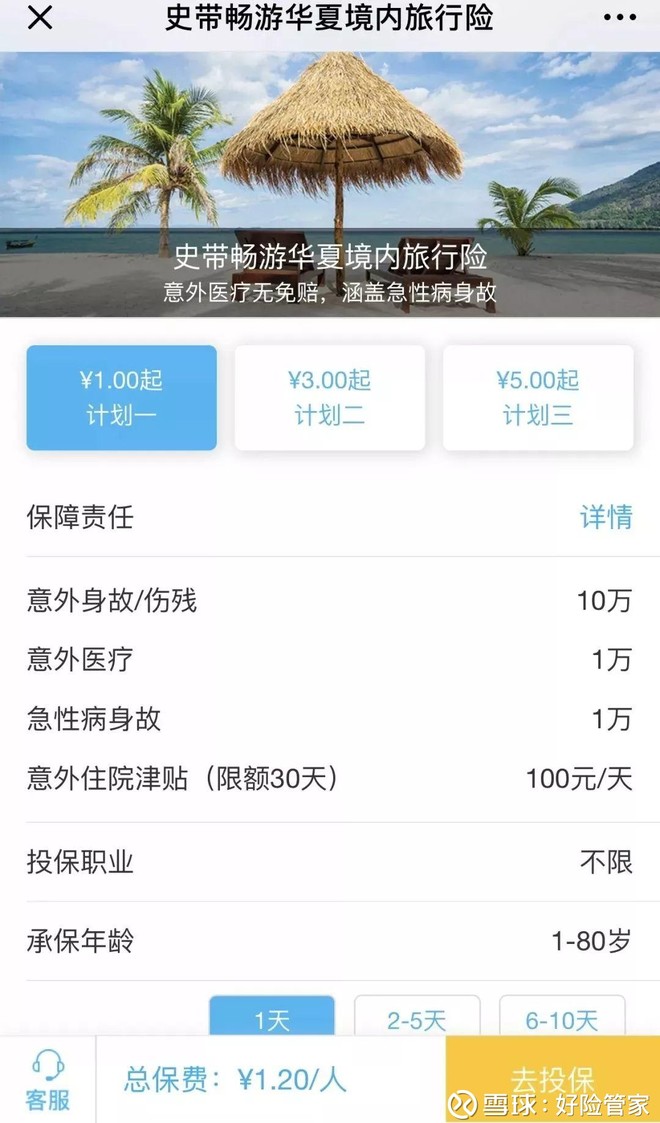Contact 客服 customer service
Viewport: 660px width, 1123px height.
click(x=47, y=1079)
